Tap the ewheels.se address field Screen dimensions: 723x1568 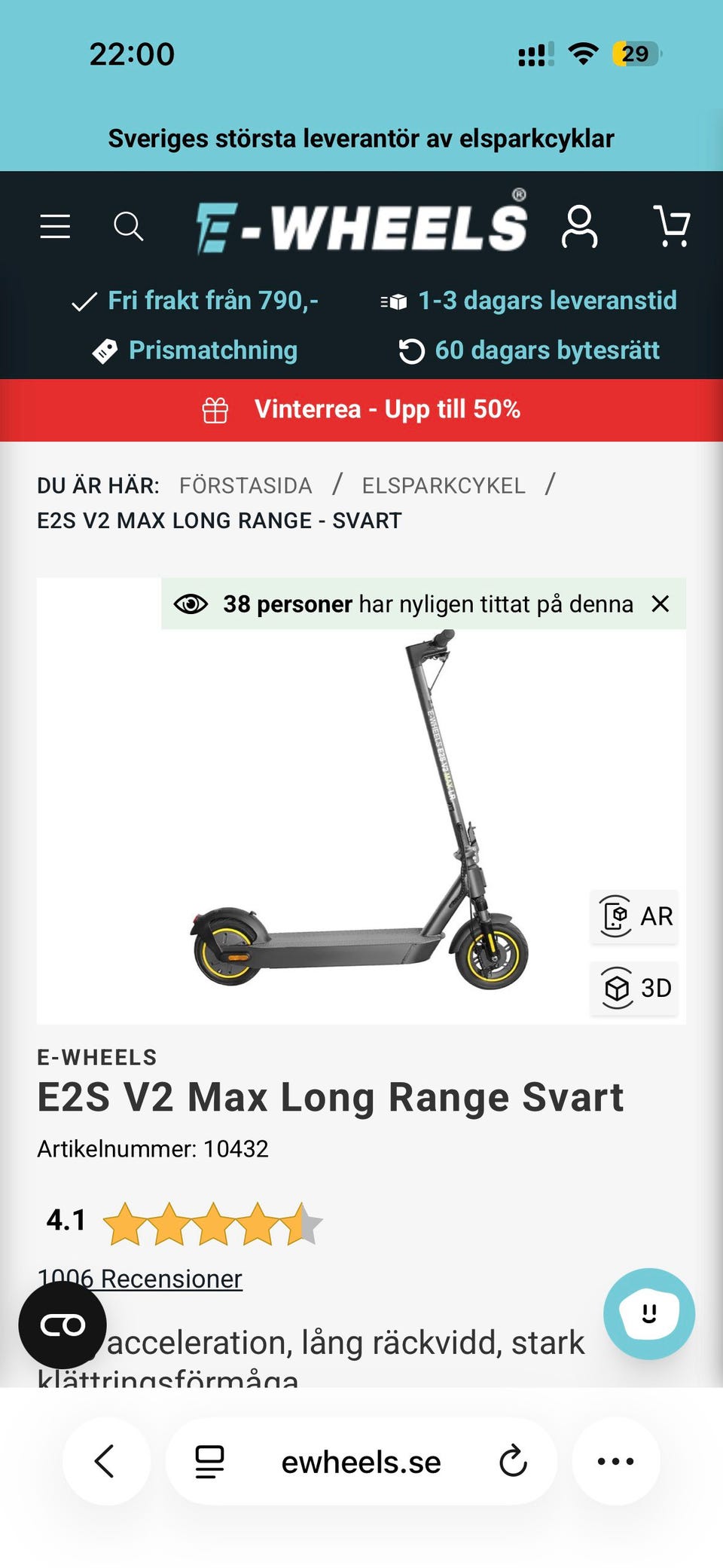[x=361, y=1462]
